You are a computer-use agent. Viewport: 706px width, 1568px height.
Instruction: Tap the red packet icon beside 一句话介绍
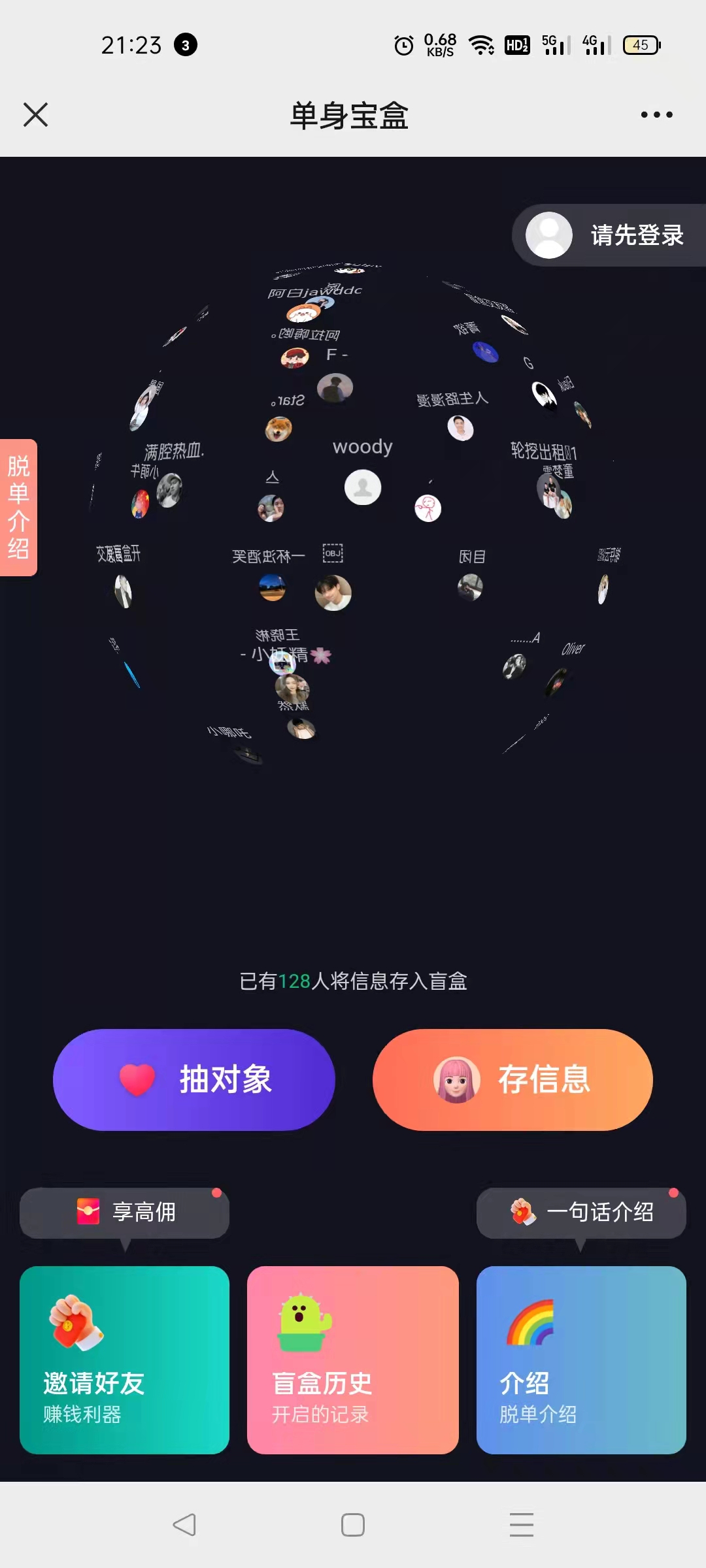(x=524, y=1212)
